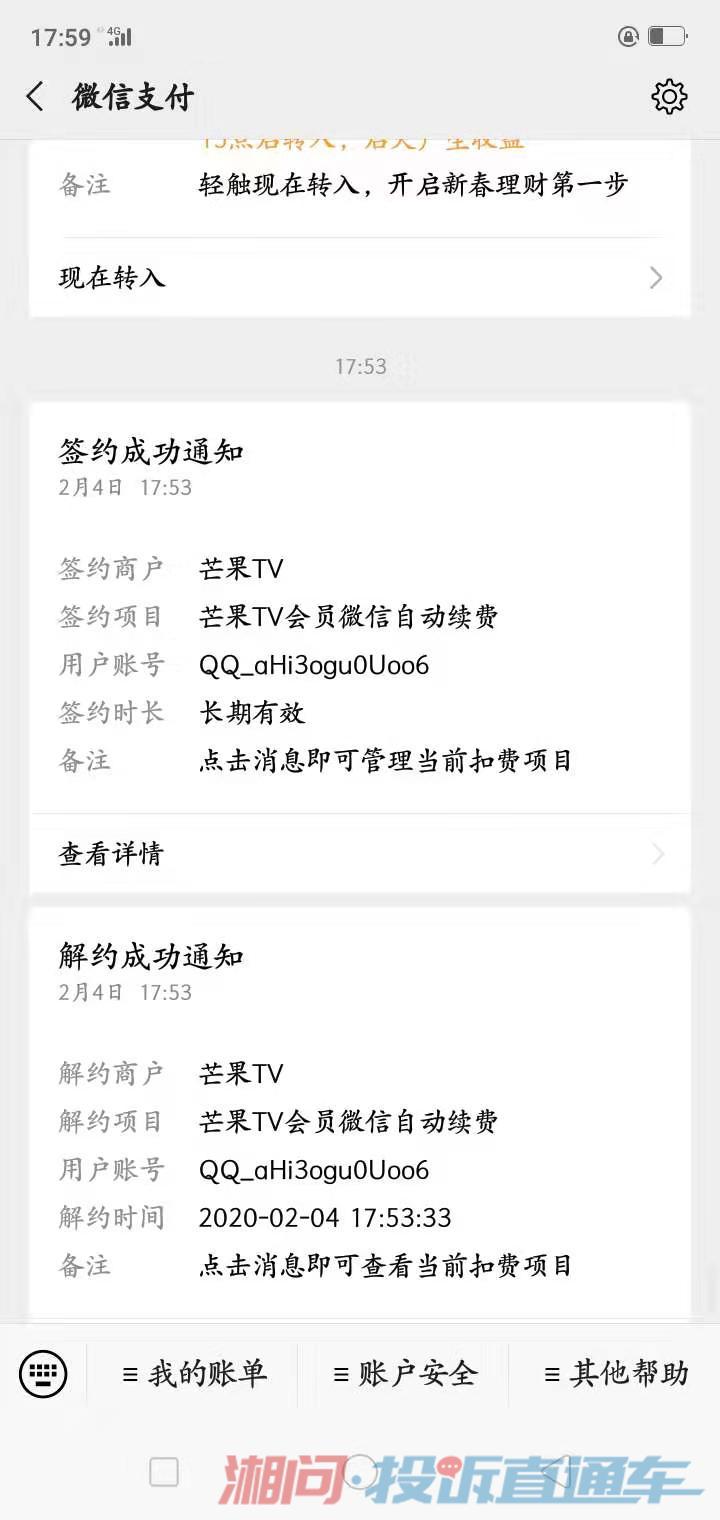Viewport: 720px width, 1520px height.
Task: Go back from 微信支付 chat
Action: click(35, 97)
